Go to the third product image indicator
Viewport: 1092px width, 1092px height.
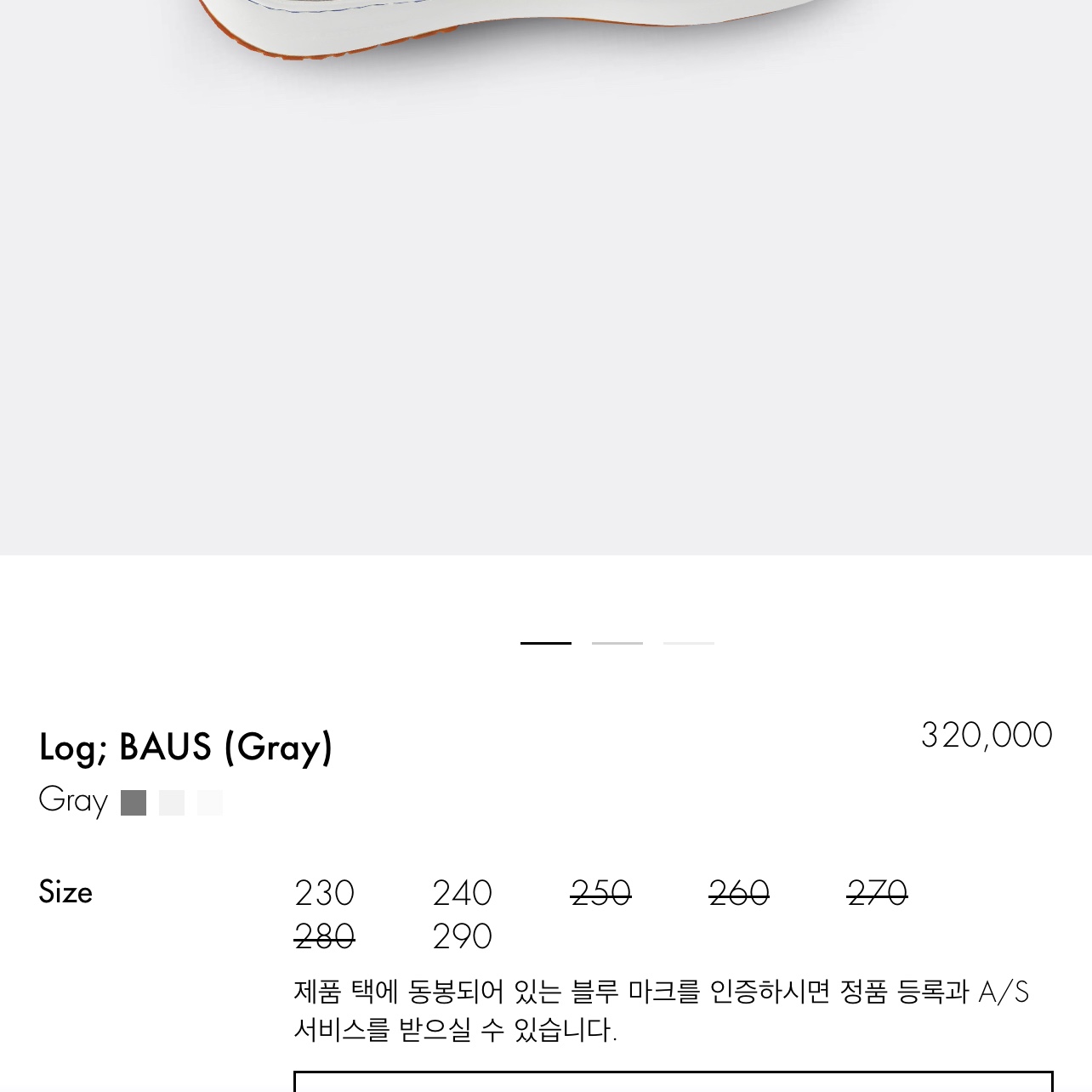tap(689, 643)
